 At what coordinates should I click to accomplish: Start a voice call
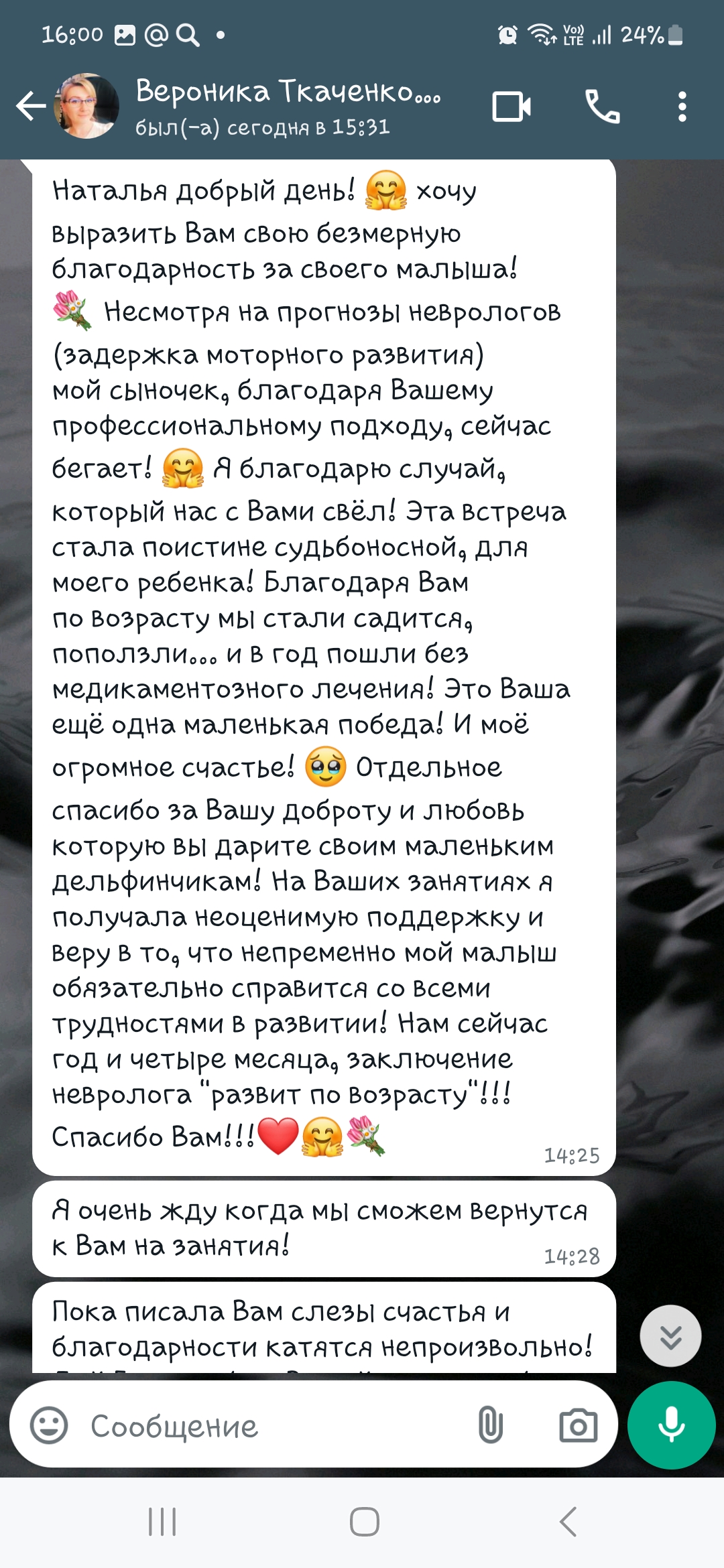pyautogui.click(x=602, y=107)
